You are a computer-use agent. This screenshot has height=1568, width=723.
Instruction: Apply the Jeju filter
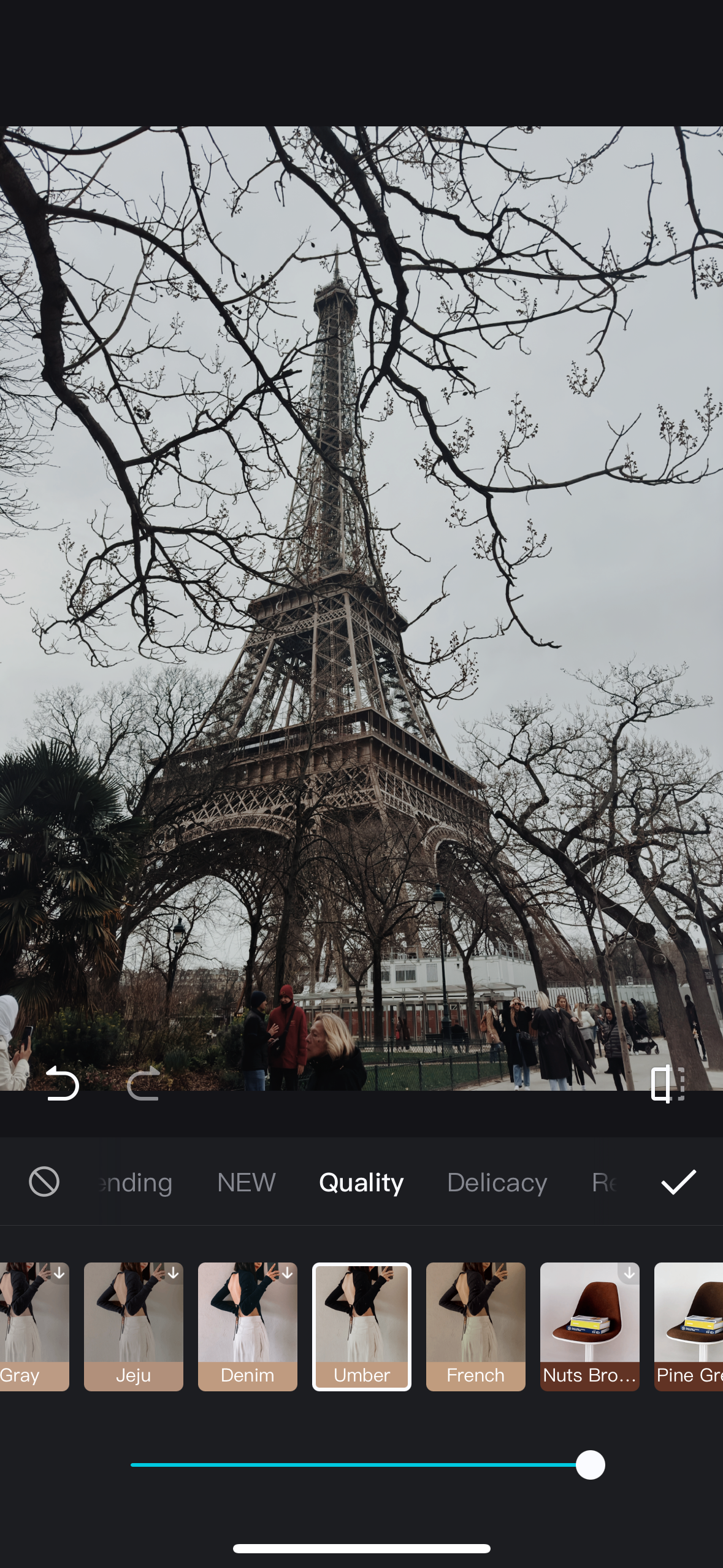(x=134, y=1326)
